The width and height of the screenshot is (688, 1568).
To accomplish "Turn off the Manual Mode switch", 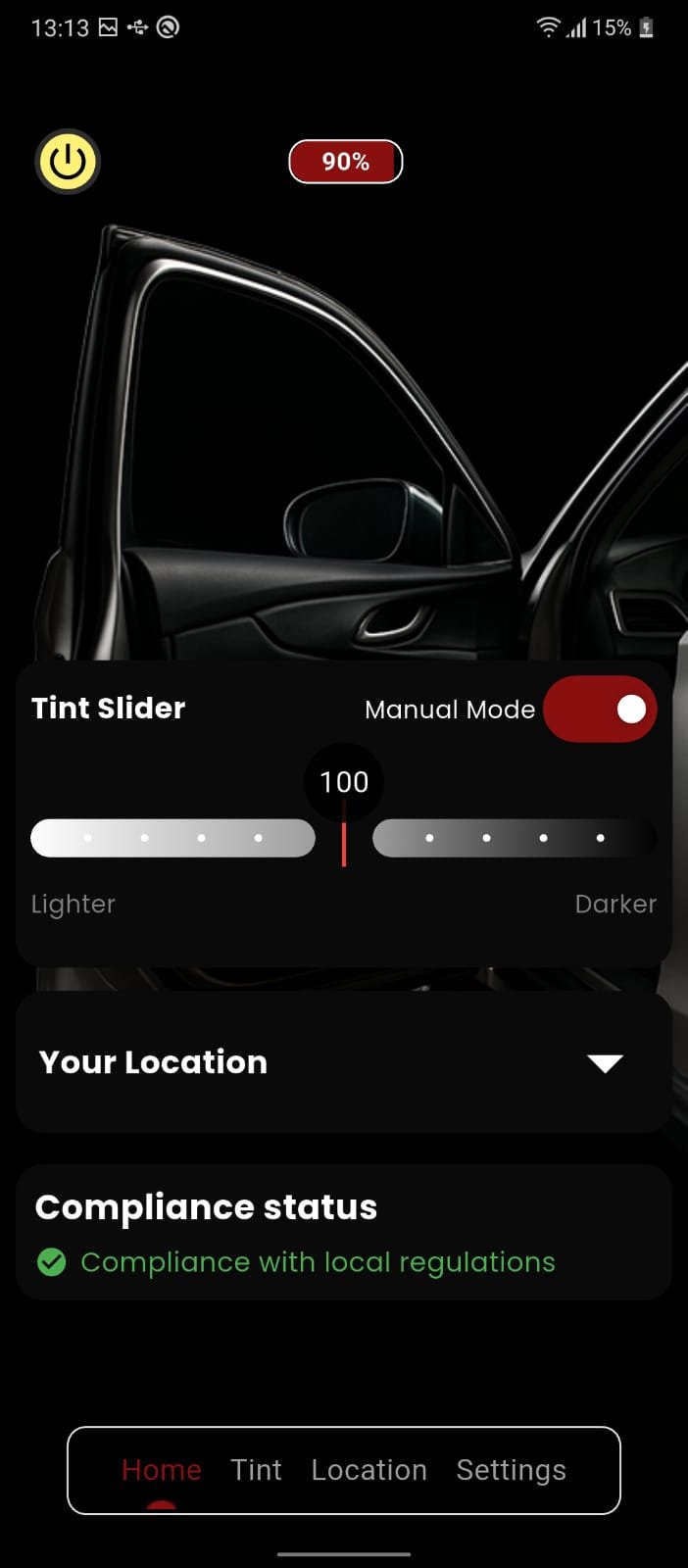I will [x=600, y=709].
